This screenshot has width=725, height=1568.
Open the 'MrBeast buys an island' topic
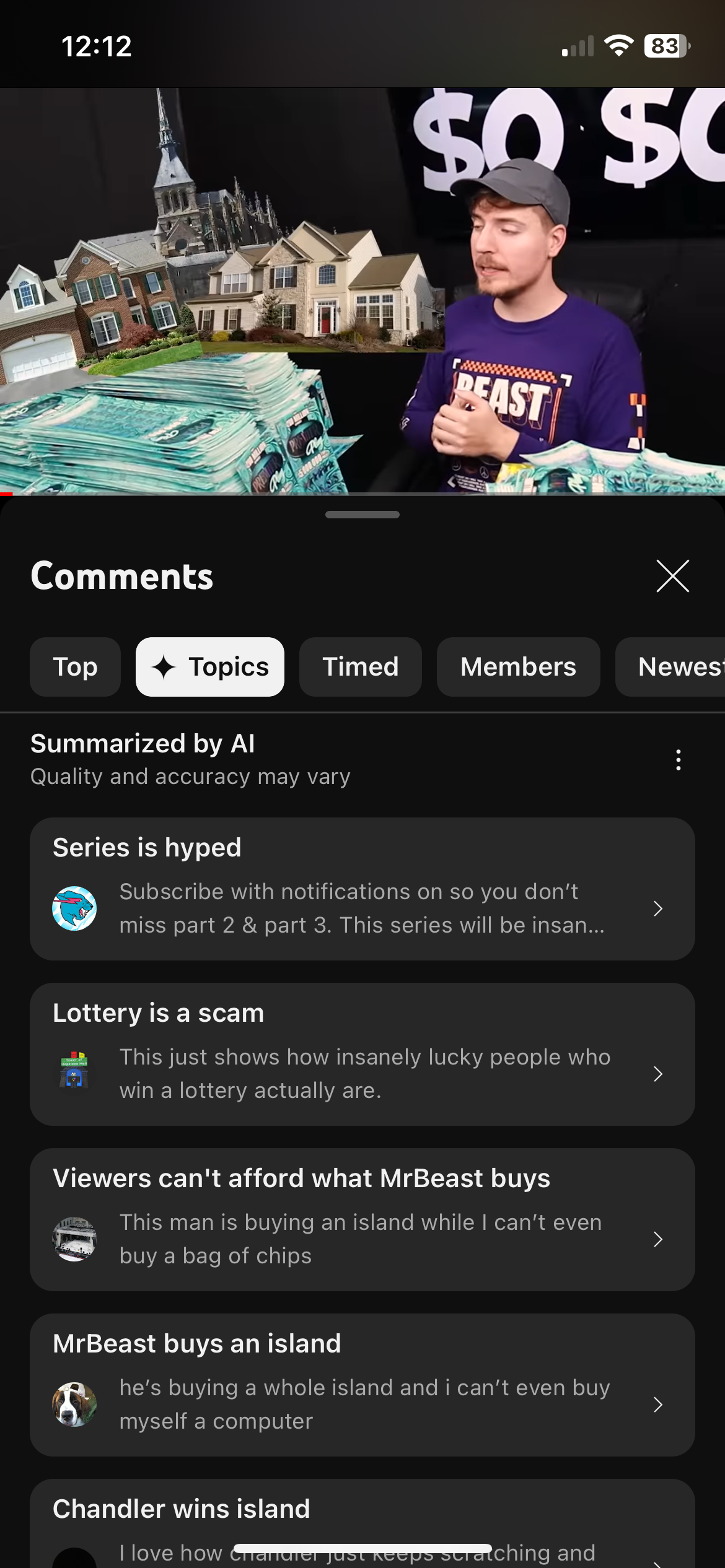pos(362,1385)
